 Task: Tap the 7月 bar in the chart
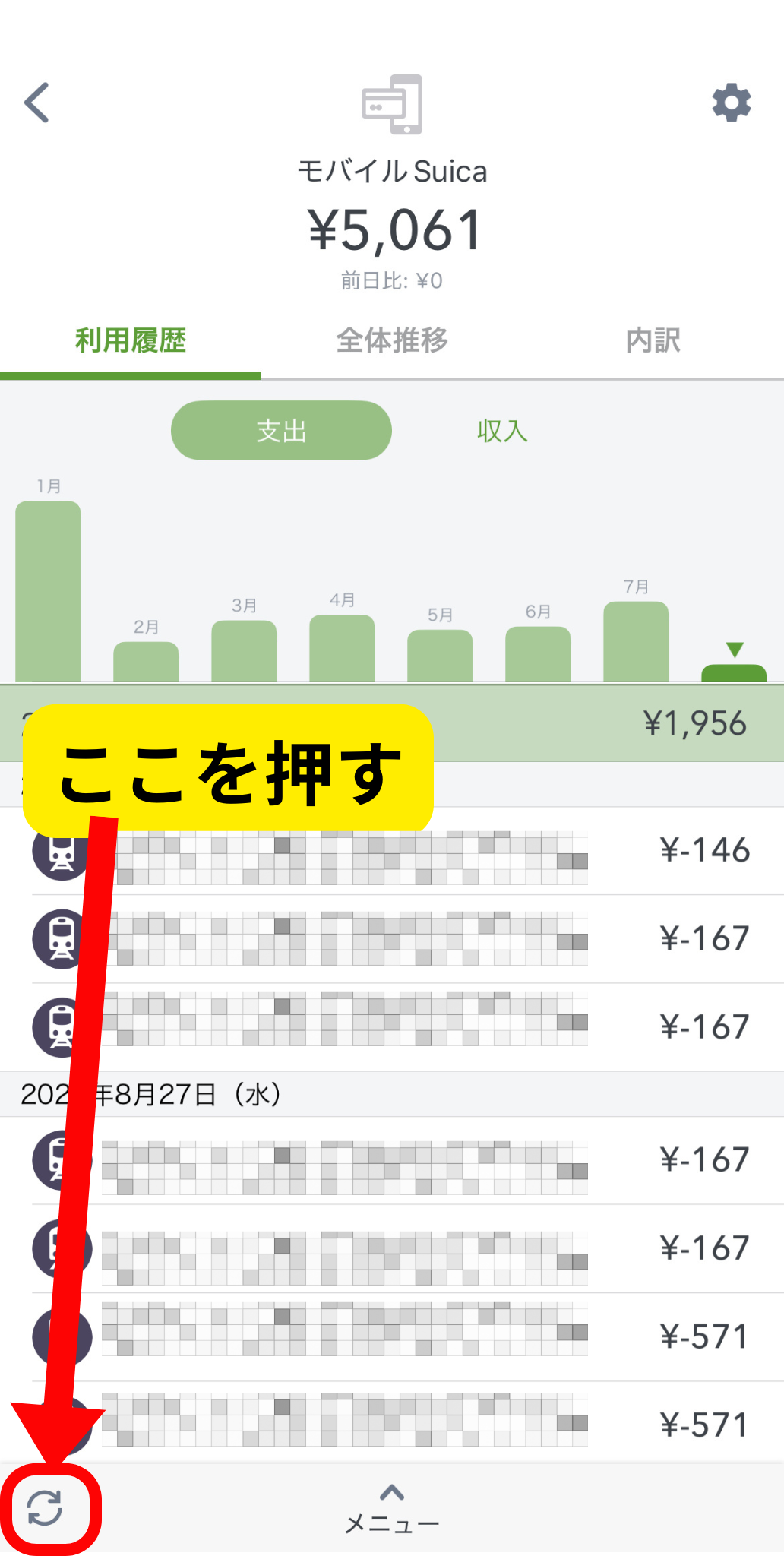[636, 641]
